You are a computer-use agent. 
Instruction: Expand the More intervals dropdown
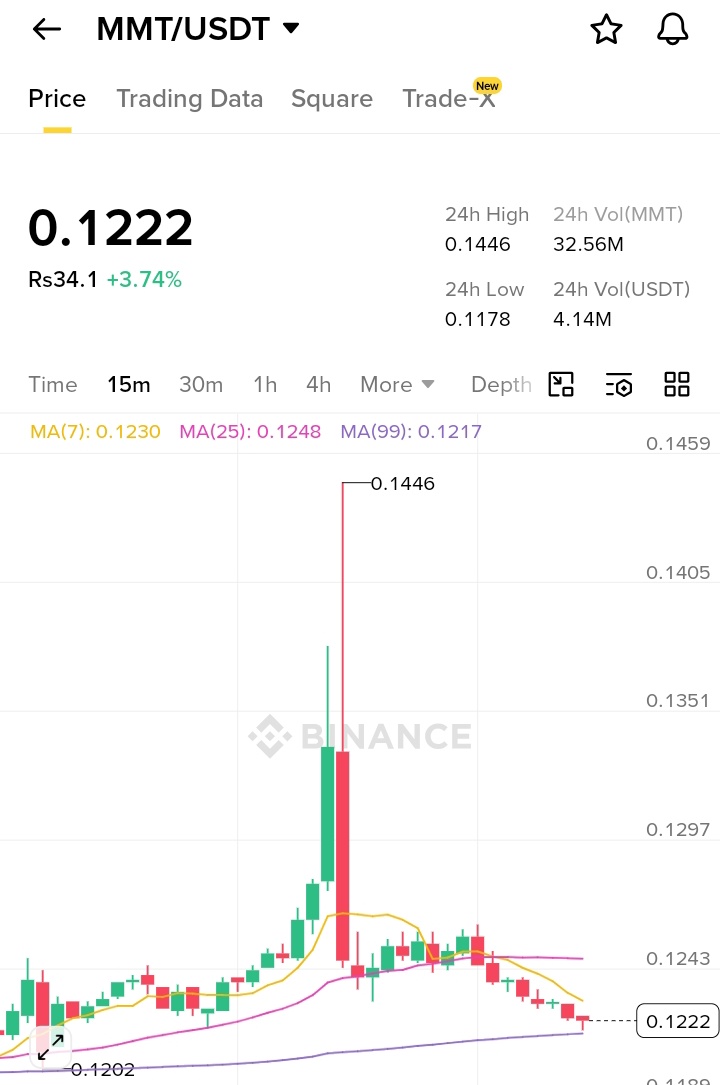(x=397, y=384)
